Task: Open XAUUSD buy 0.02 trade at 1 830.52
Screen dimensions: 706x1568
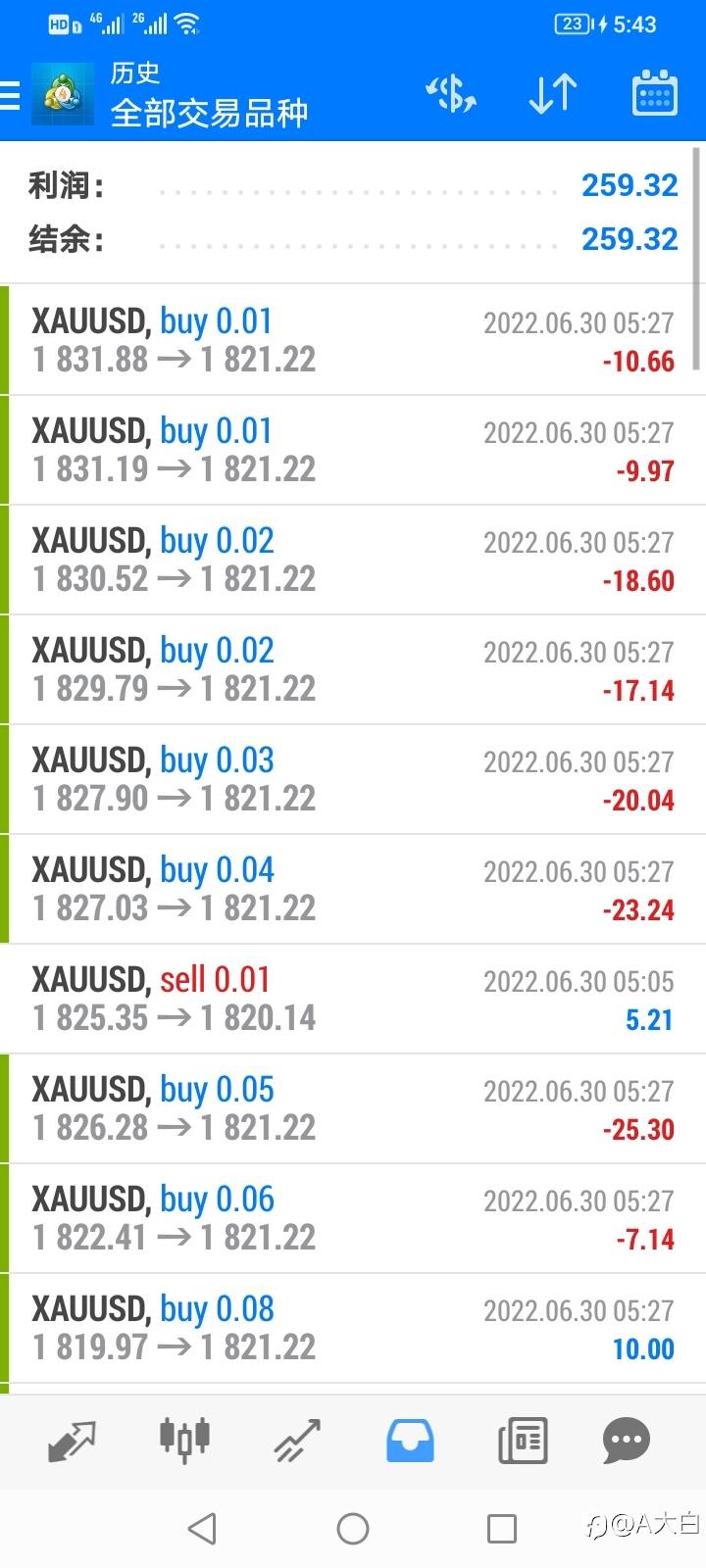Action: [x=353, y=560]
